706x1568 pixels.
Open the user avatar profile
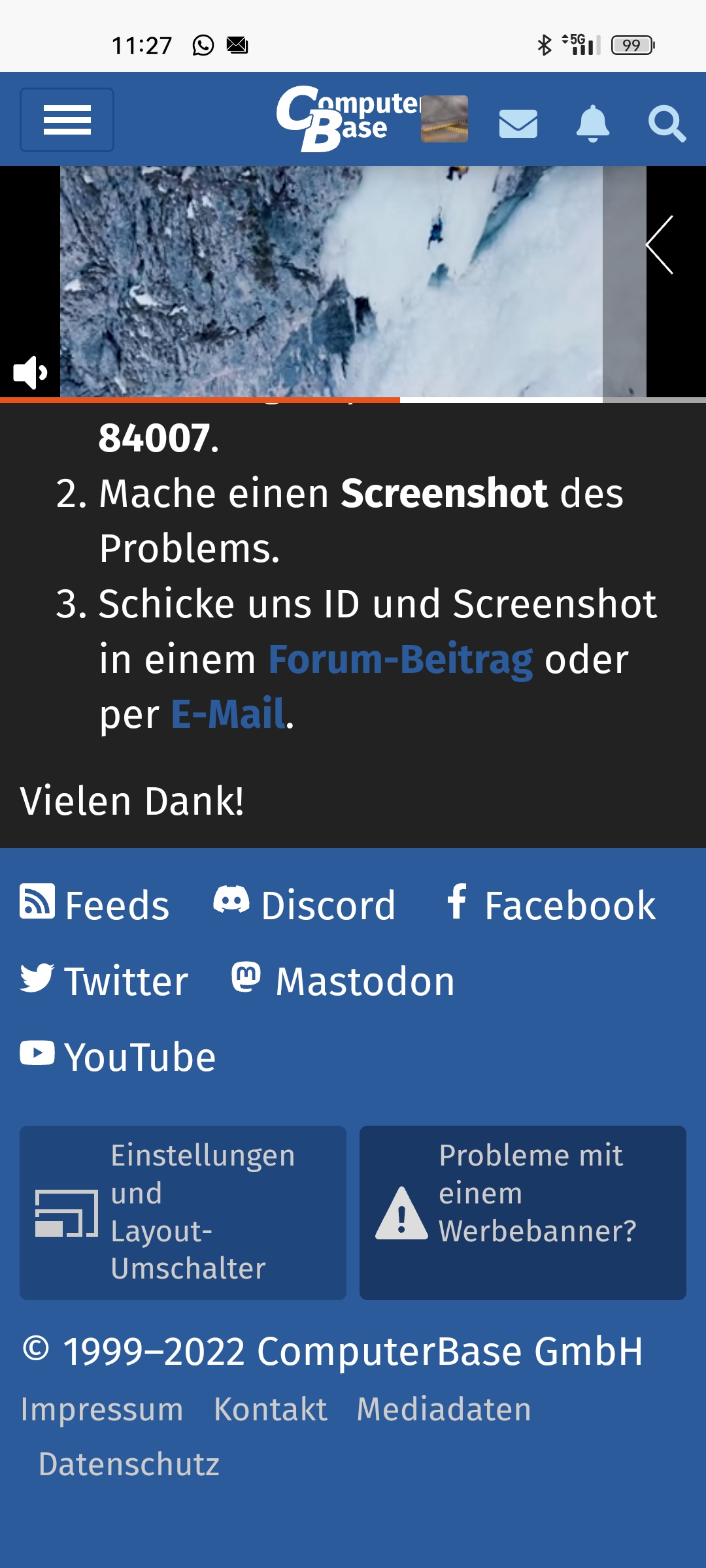coord(445,119)
